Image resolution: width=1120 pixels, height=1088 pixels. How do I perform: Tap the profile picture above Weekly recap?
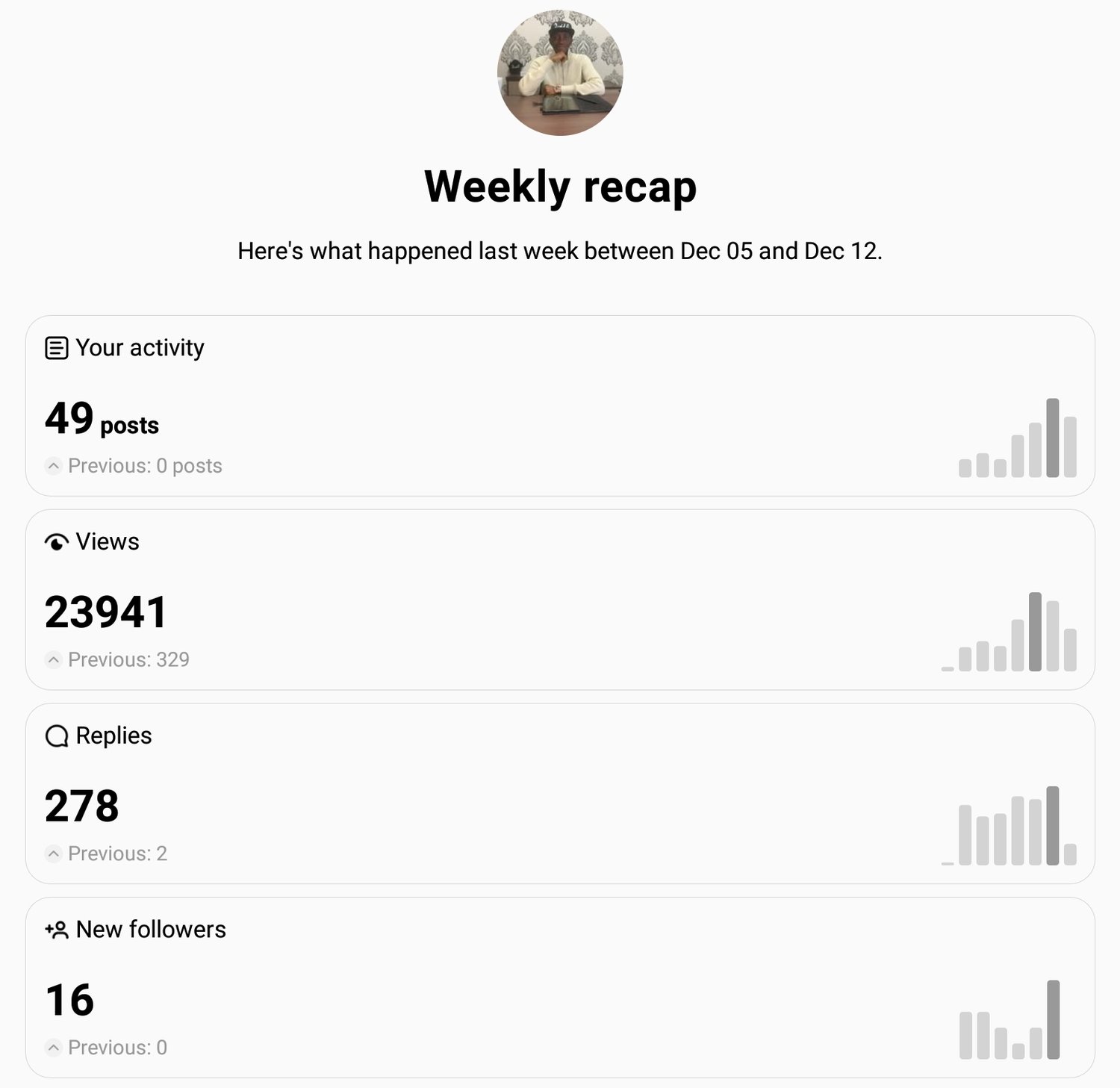pos(560,72)
